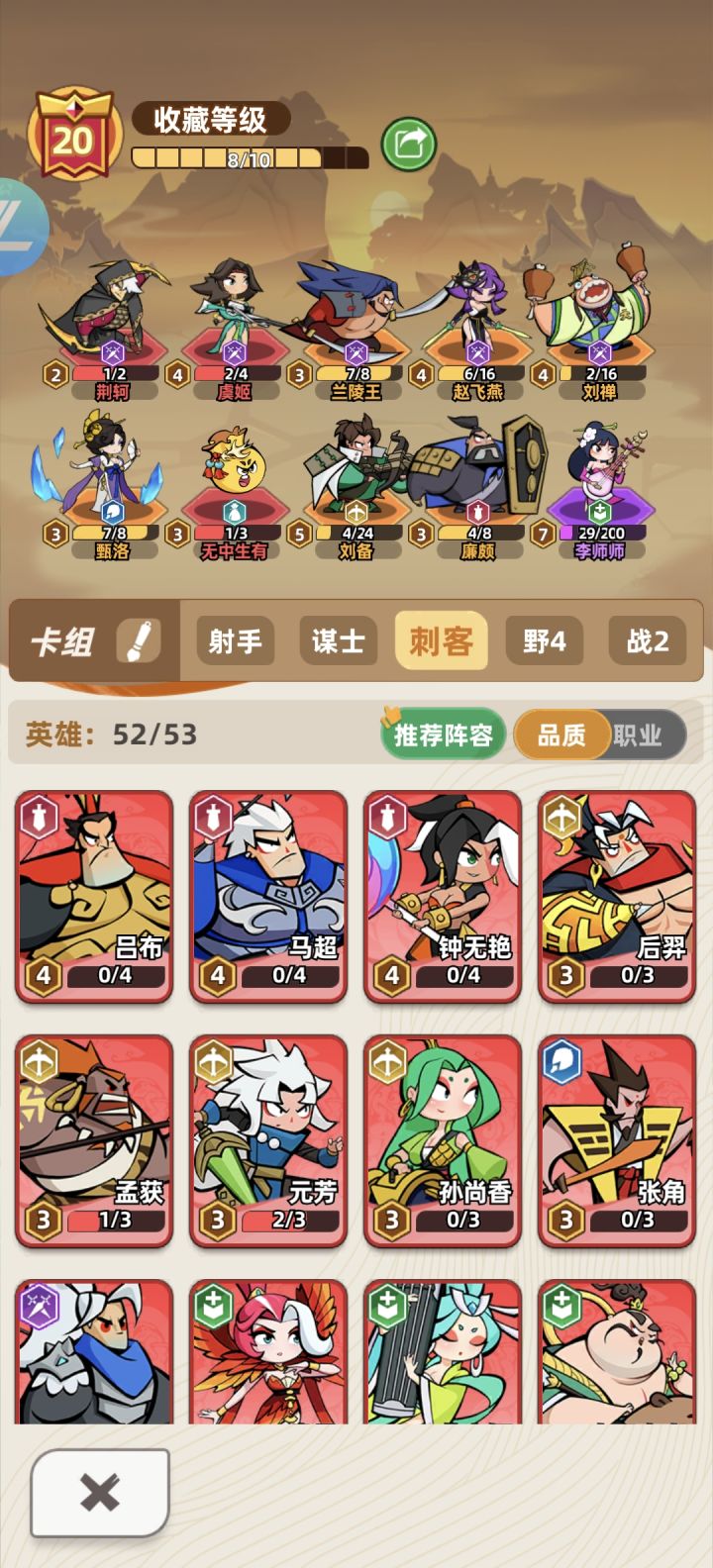Tap the pencil edit icon next to 卡组
Viewport: 713px width, 1568px height.
140,640
